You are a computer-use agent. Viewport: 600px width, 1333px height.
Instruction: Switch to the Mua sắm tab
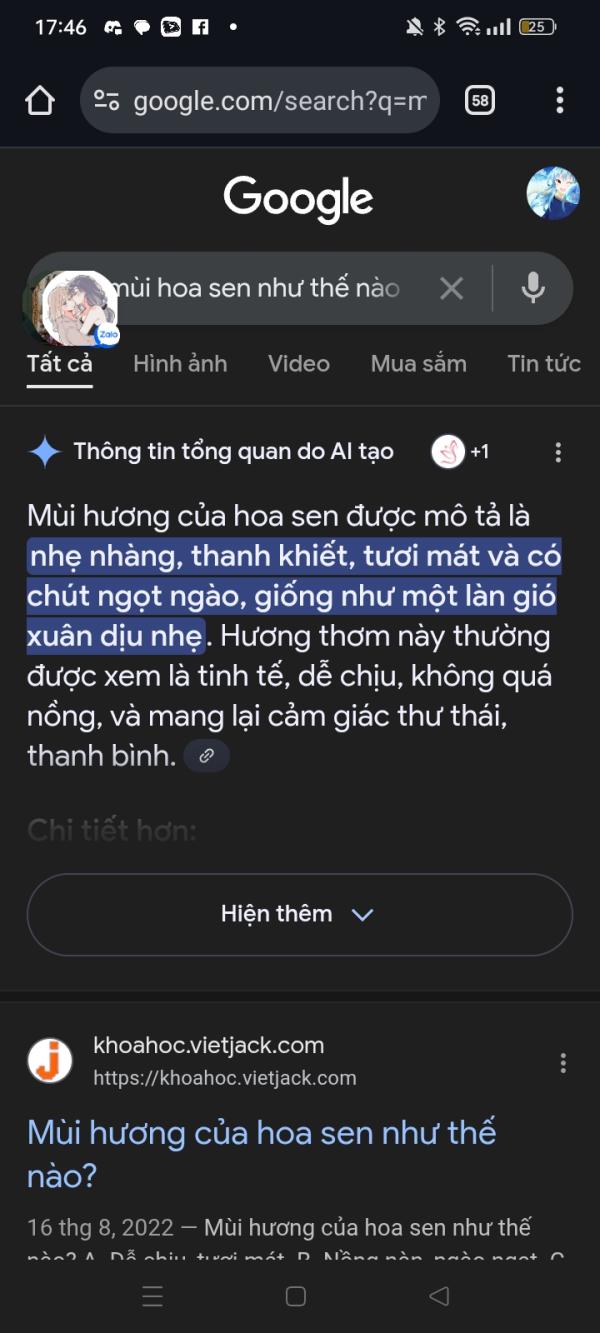coord(418,364)
